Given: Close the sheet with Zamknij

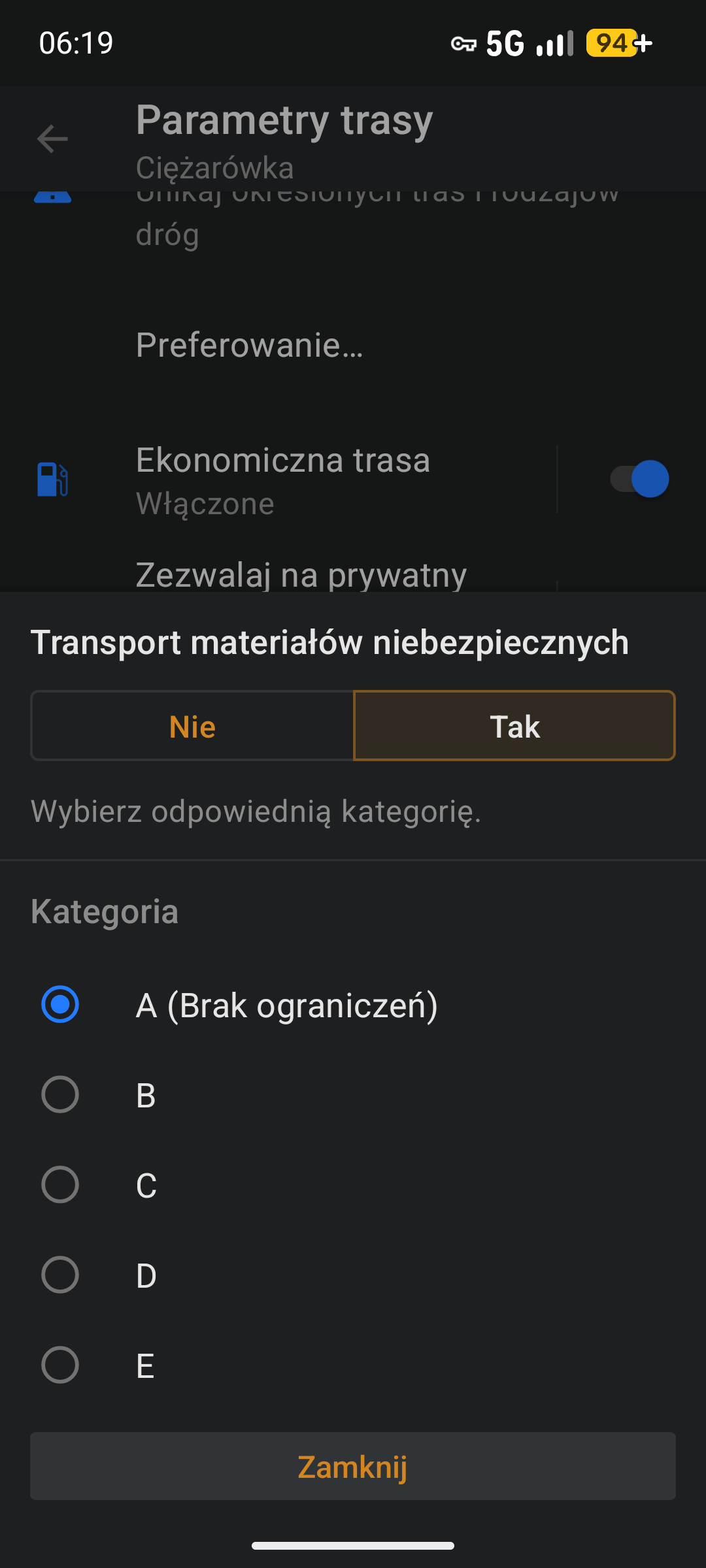Looking at the screenshot, I should [353, 1467].
